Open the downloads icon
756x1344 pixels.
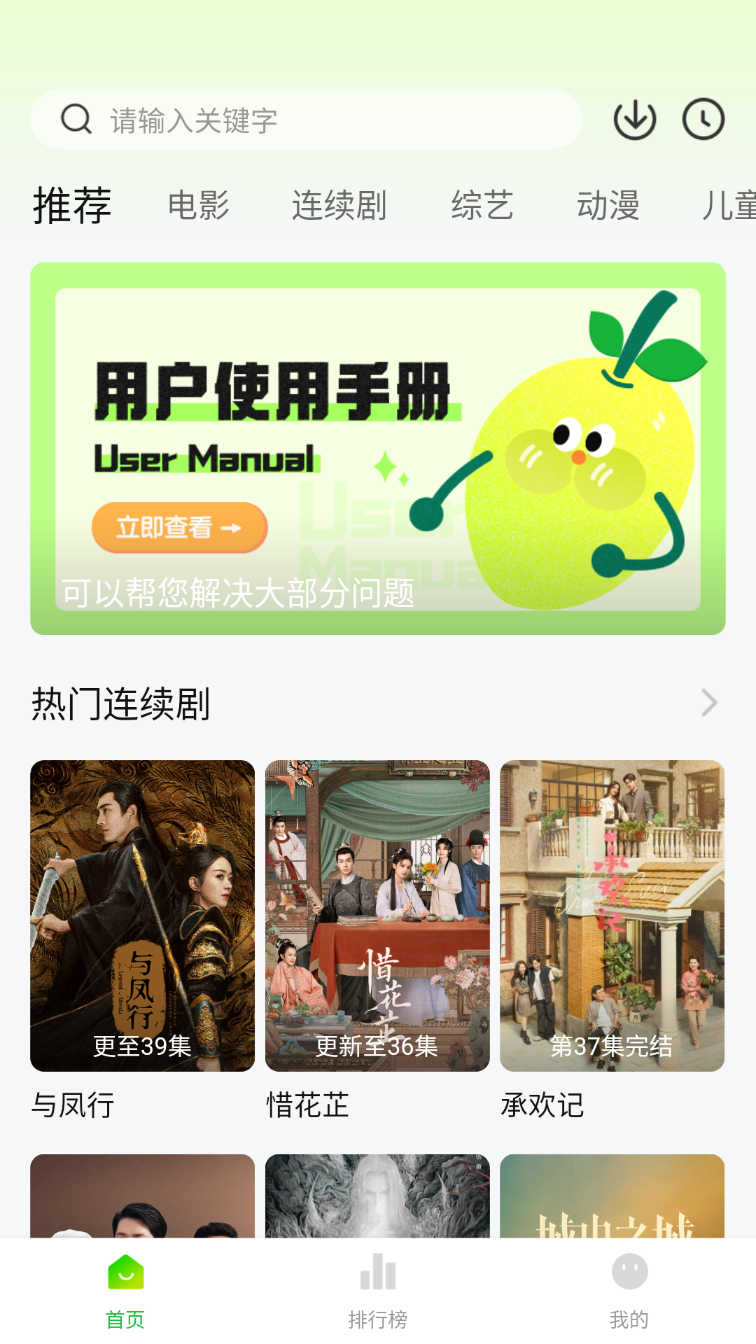pyautogui.click(x=634, y=120)
